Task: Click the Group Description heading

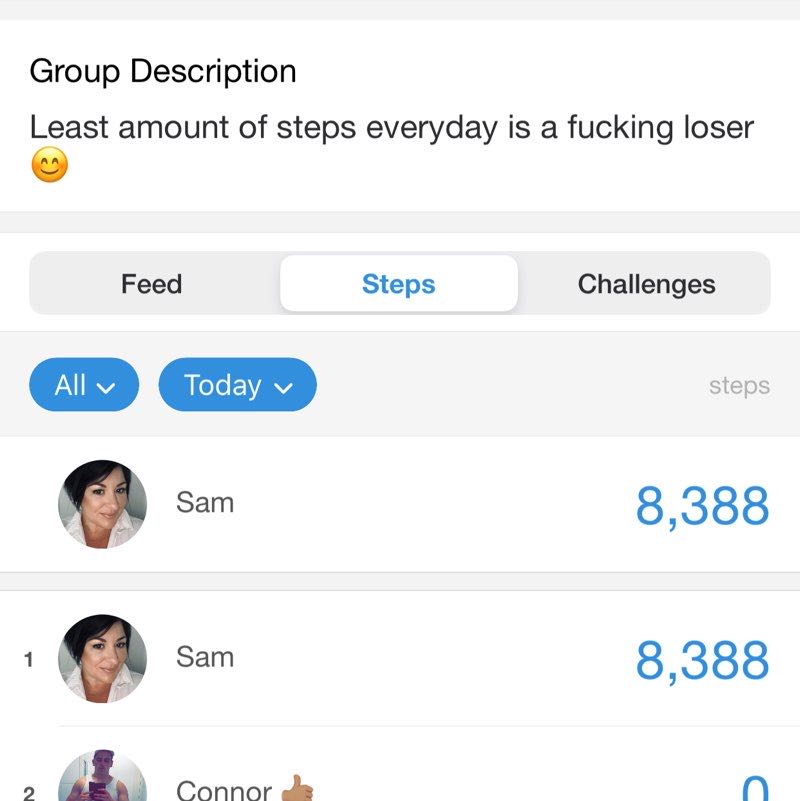Action: [163, 70]
